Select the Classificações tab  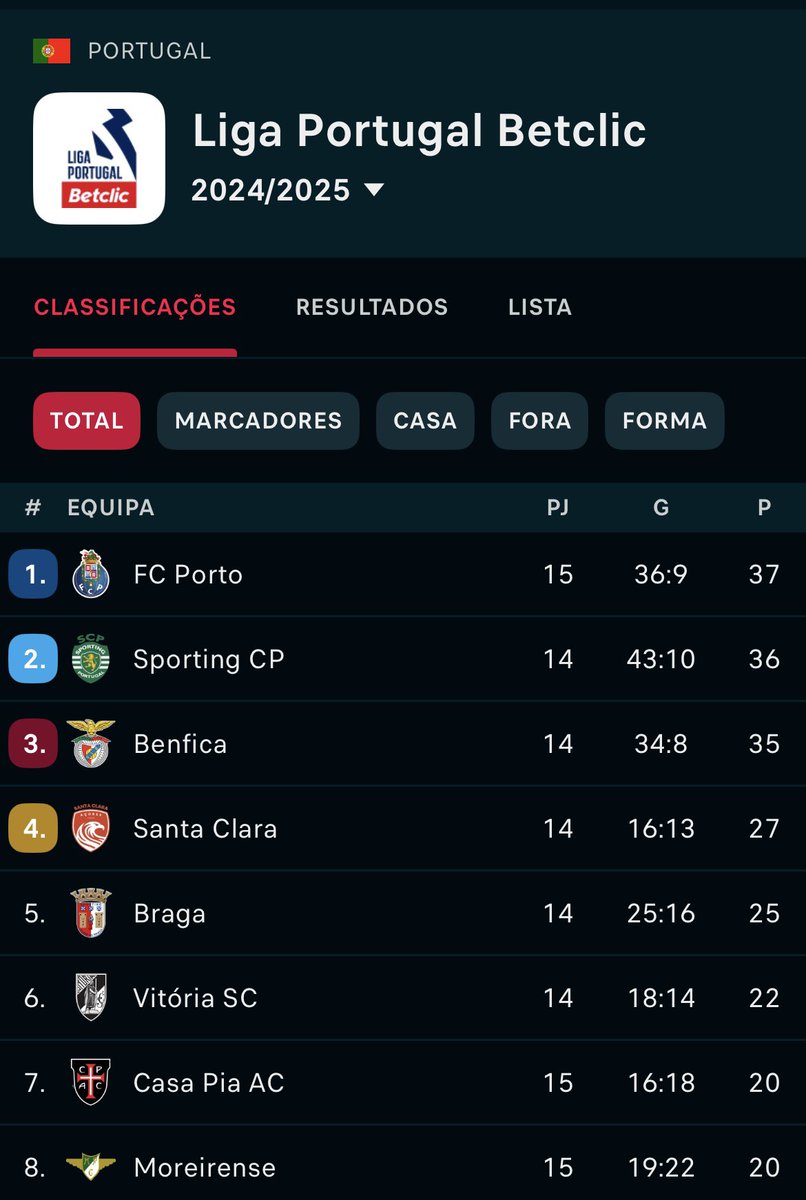(135, 307)
